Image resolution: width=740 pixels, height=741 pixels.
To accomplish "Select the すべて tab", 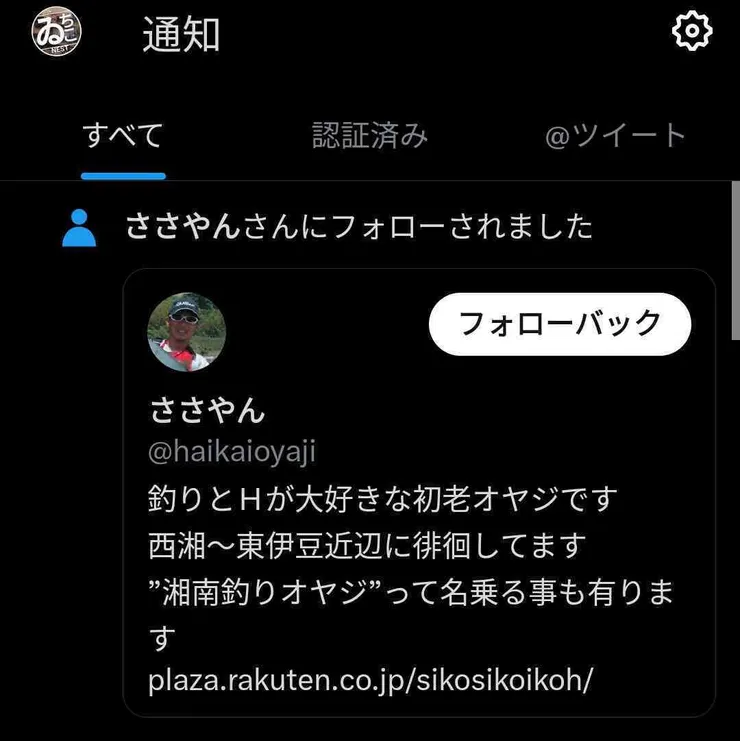I will pyautogui.click(x=123, y=135).
